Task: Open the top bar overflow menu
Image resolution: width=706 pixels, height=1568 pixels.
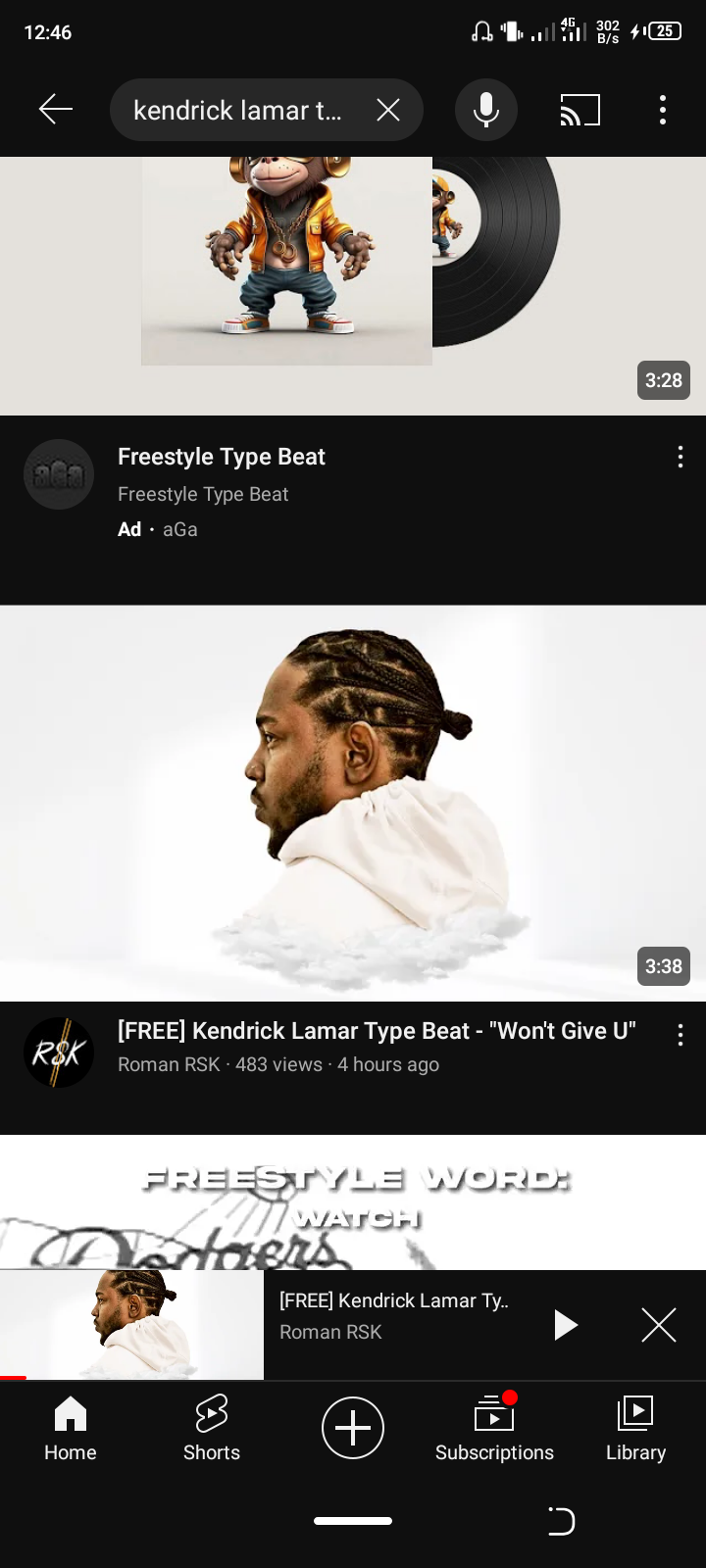Action: [x=663, y=110]
